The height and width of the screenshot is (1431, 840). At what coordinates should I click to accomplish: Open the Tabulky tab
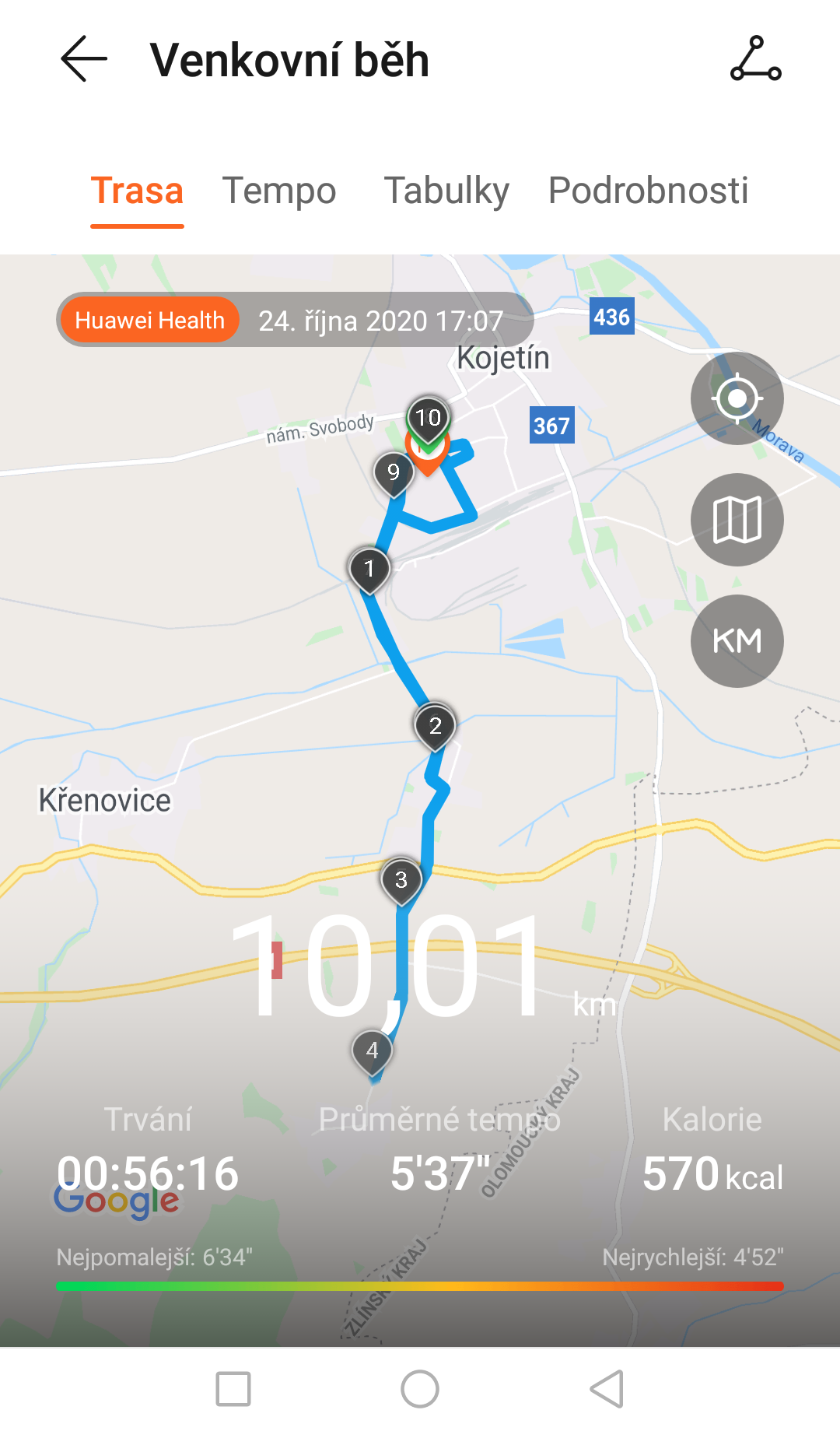coord(446,191)
